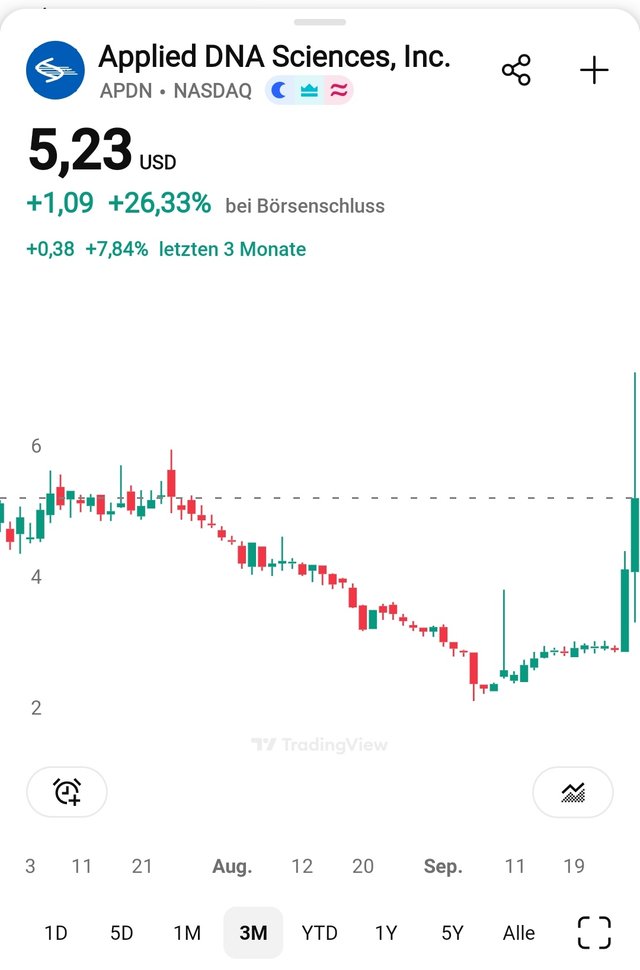The image size is (640, 970).
Task: Create a price alert with alarm icon
Action: 67,792
